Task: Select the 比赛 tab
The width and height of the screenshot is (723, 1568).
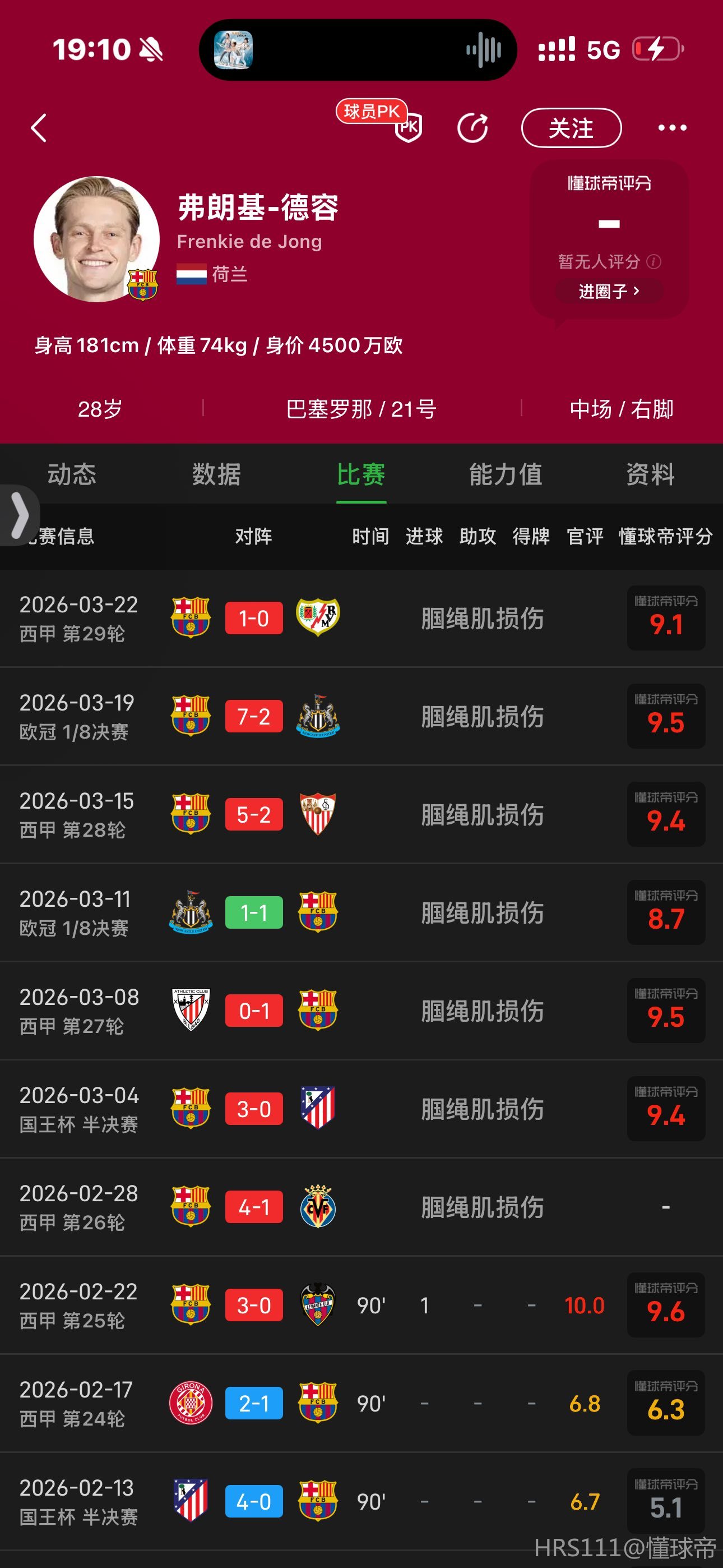Action: click(x=361, y=474)
